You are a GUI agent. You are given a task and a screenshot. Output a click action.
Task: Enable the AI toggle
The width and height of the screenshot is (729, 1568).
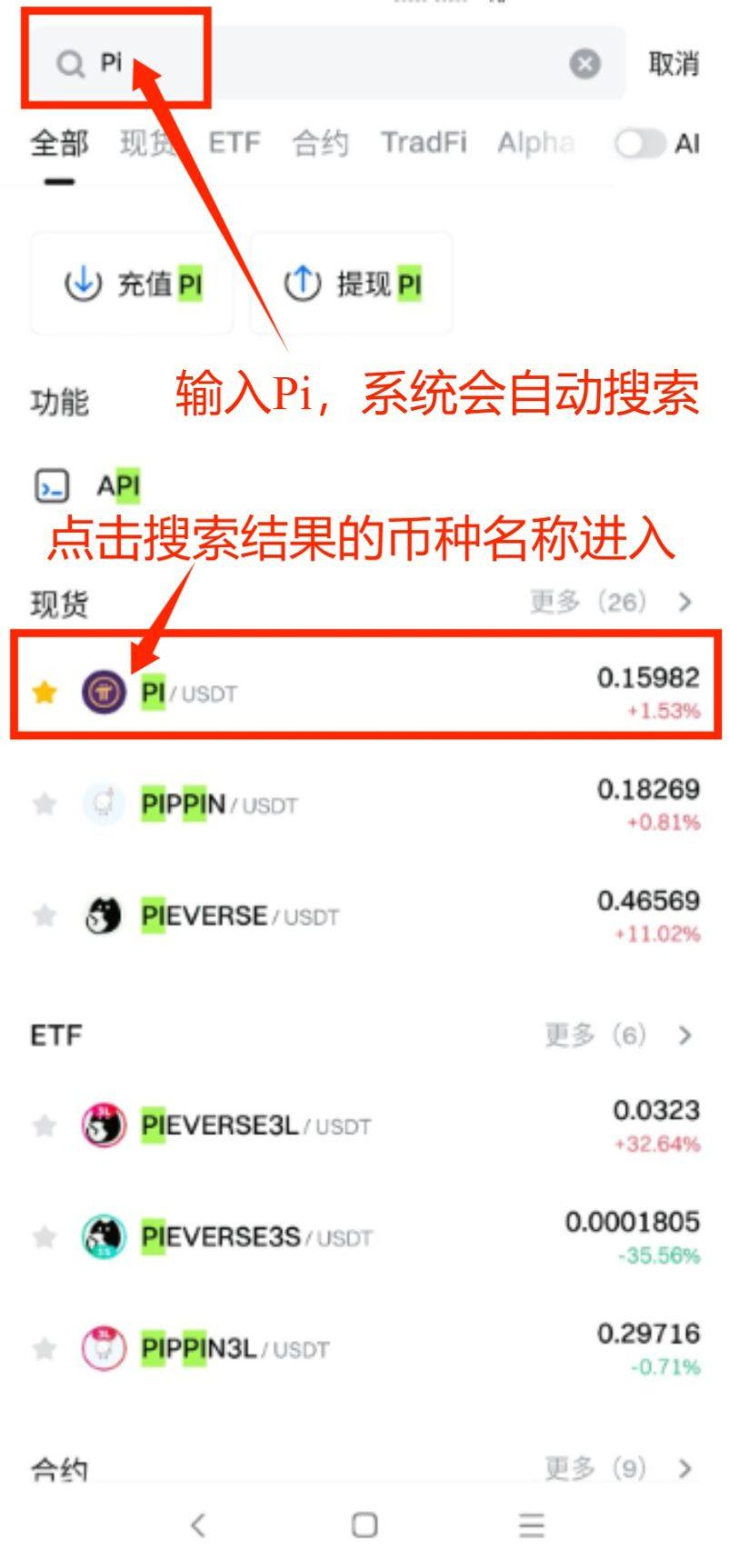pos(640,144)
